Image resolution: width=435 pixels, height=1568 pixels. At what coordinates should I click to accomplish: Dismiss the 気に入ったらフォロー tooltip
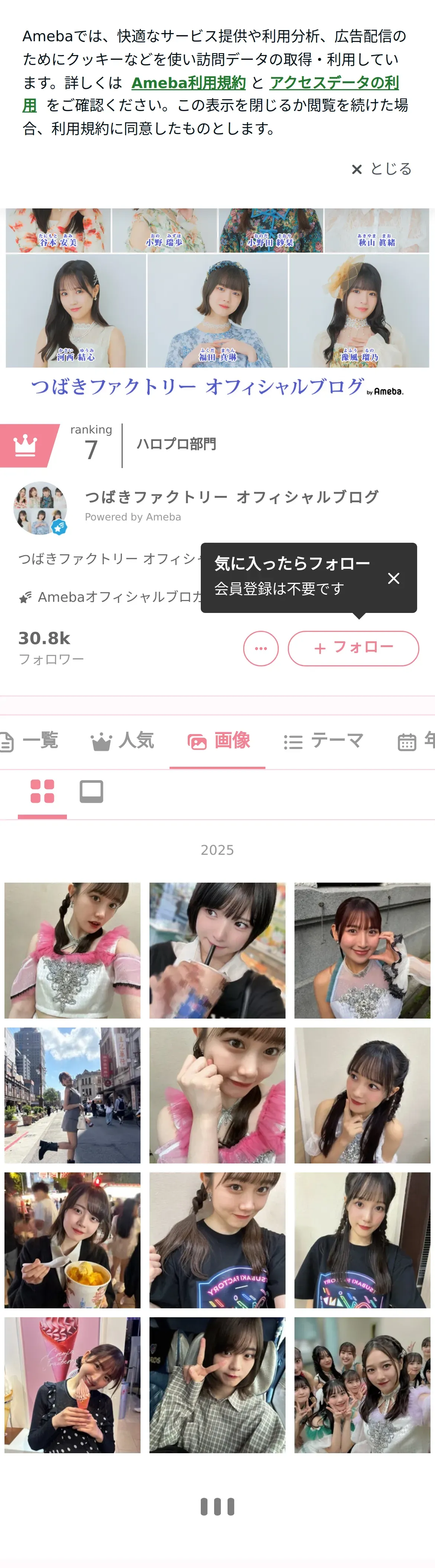394,578
